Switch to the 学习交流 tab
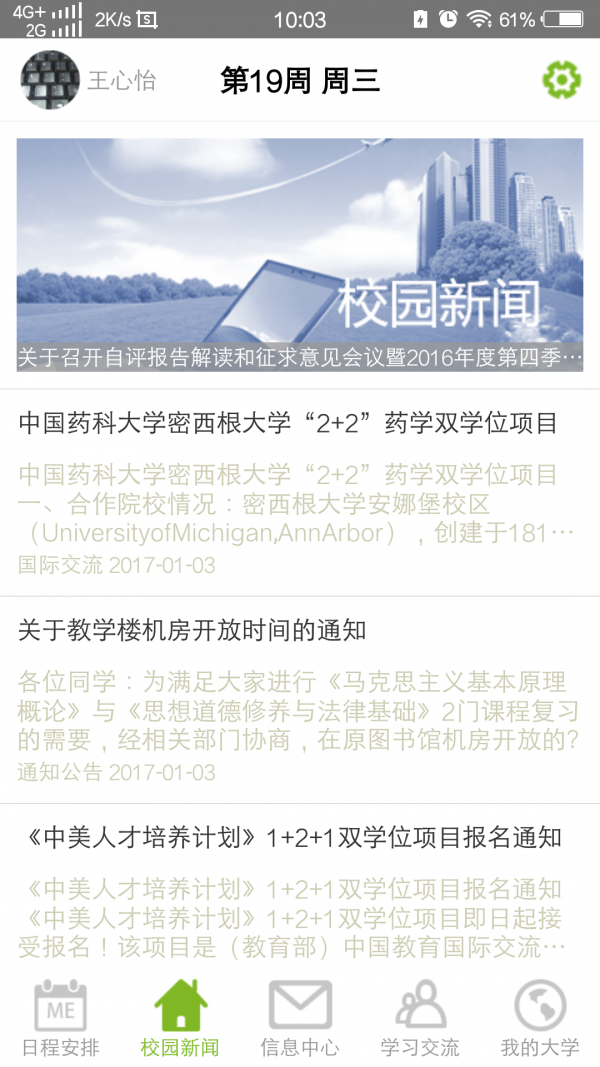This screenshot has width=600, height=1067. coord(420,1018)
